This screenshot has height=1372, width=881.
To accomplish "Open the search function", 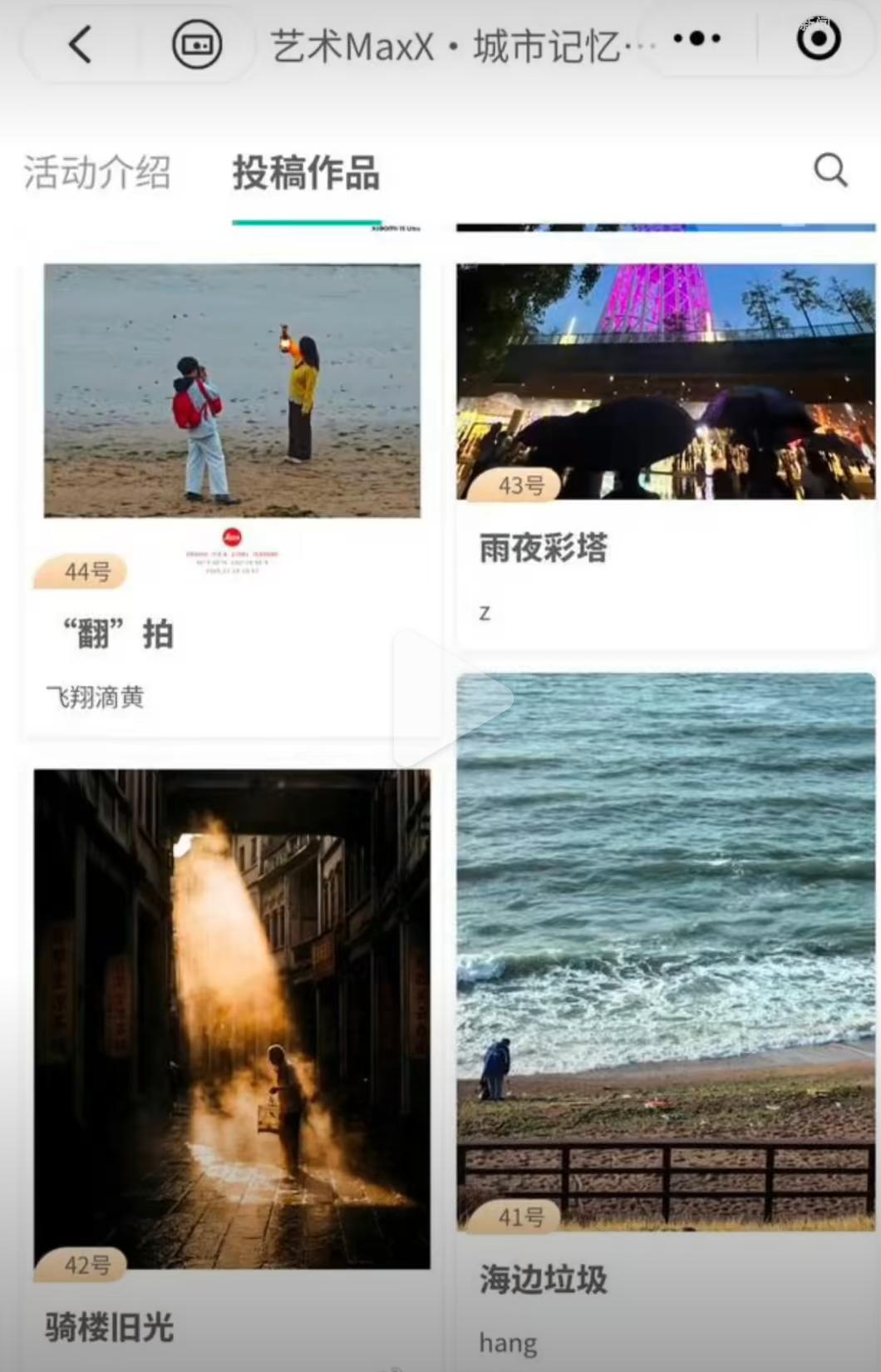I will [829, 171].
